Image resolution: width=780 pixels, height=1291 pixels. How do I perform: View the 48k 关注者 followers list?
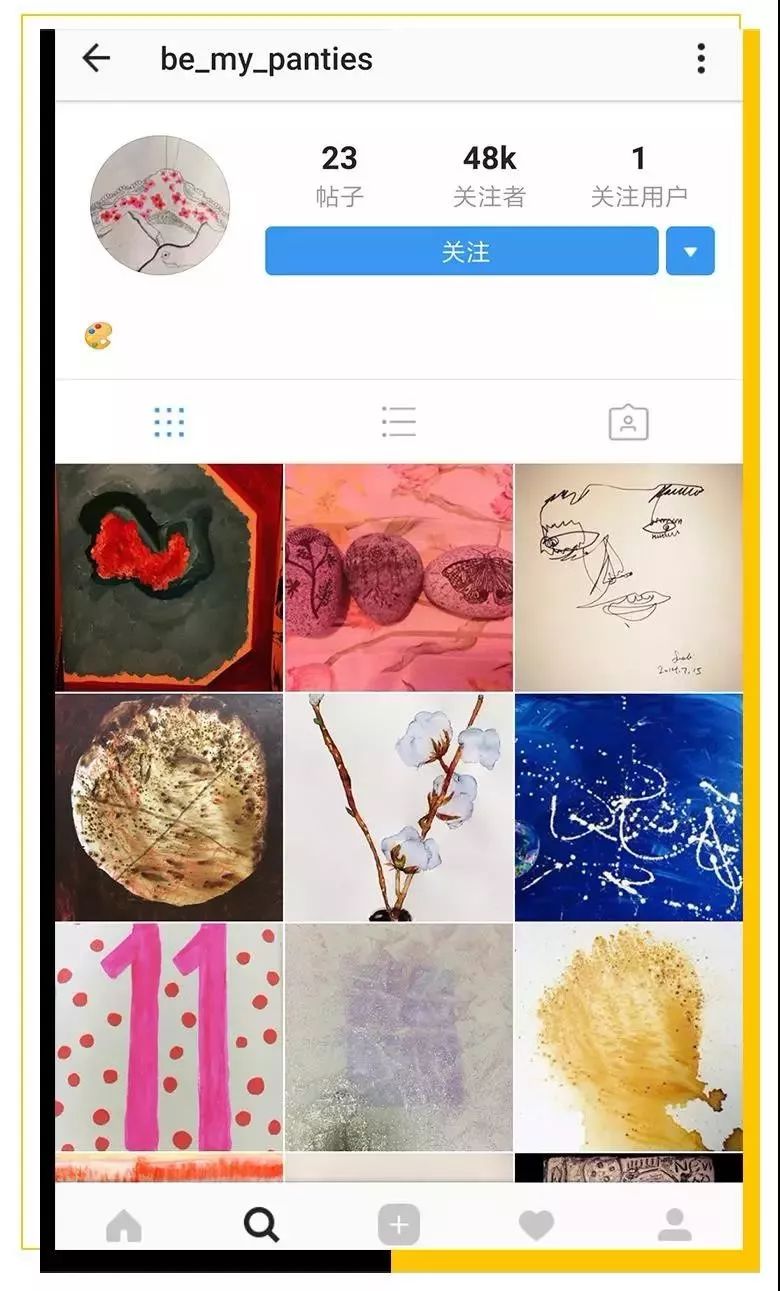click(x=489, y=176)
